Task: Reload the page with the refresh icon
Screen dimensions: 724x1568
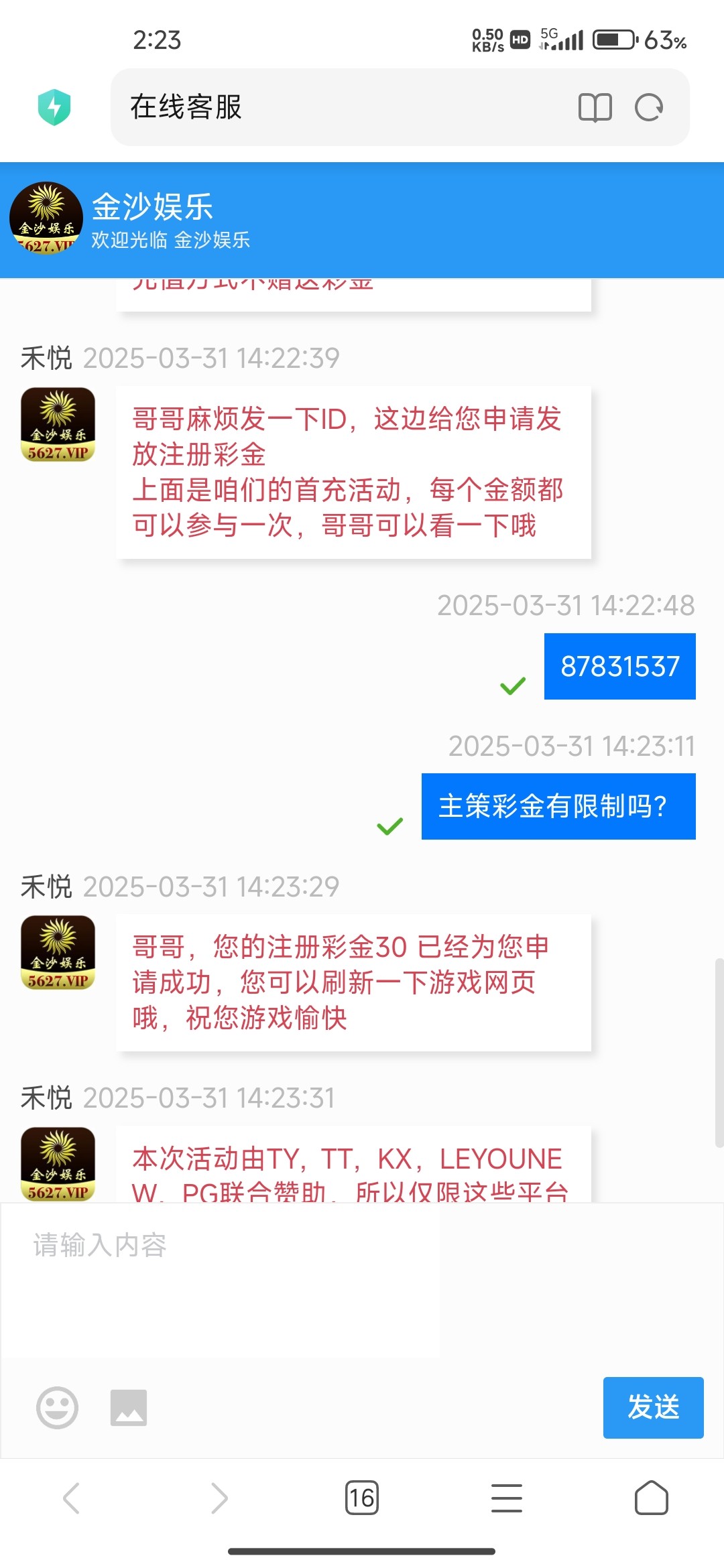Action: (649, 107)
